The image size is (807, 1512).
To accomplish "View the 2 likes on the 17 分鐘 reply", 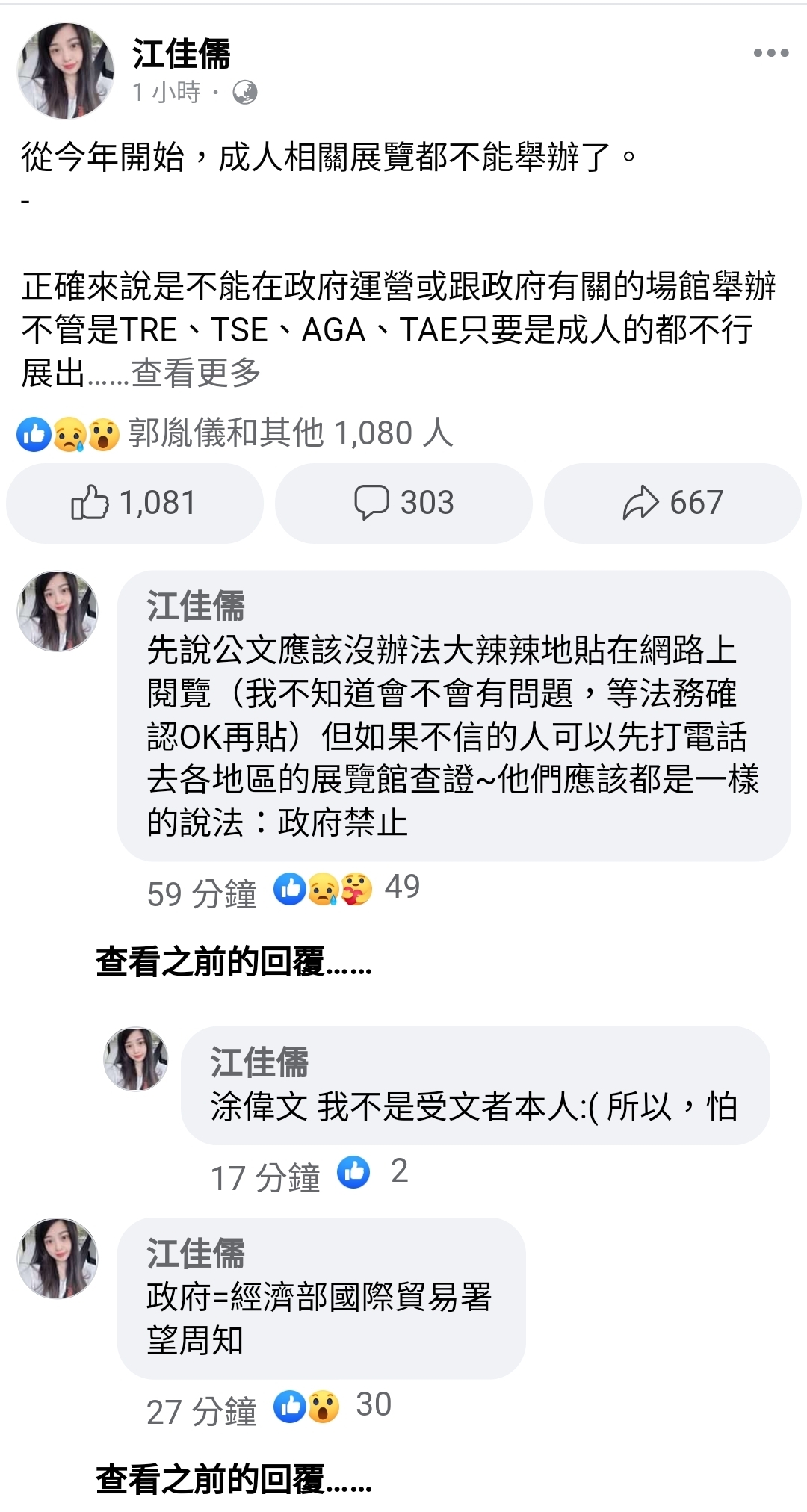I will tap(373, 1171).
